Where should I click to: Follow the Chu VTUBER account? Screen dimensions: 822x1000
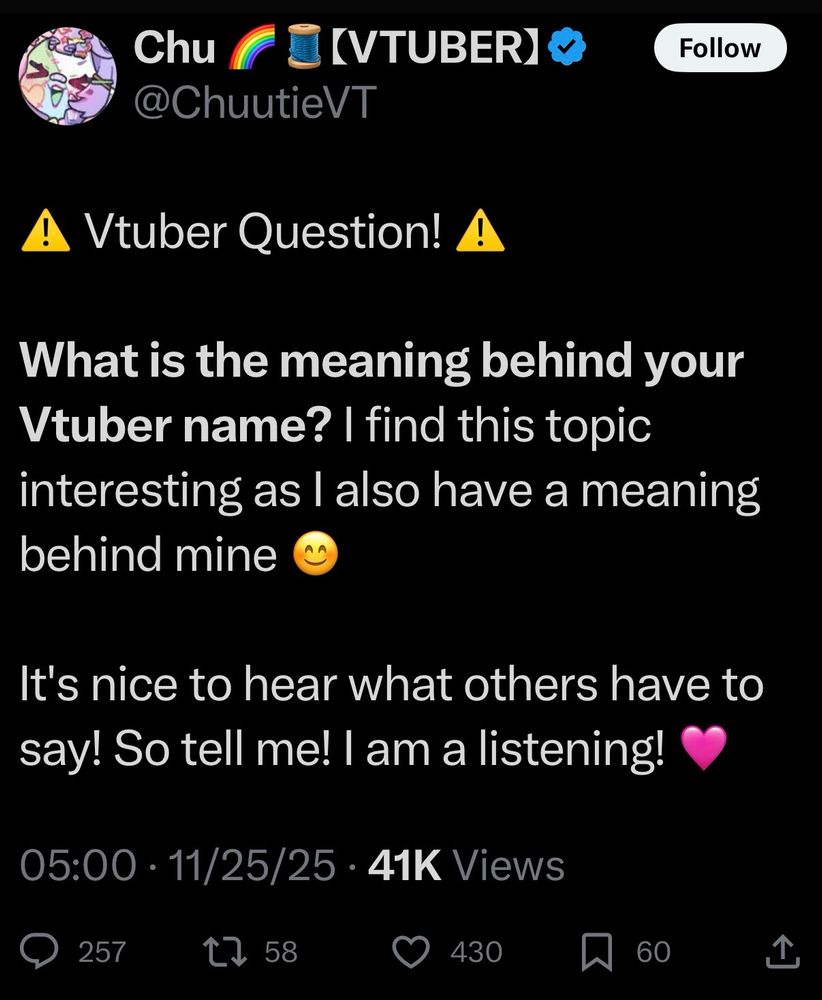(x=719, y=48)
